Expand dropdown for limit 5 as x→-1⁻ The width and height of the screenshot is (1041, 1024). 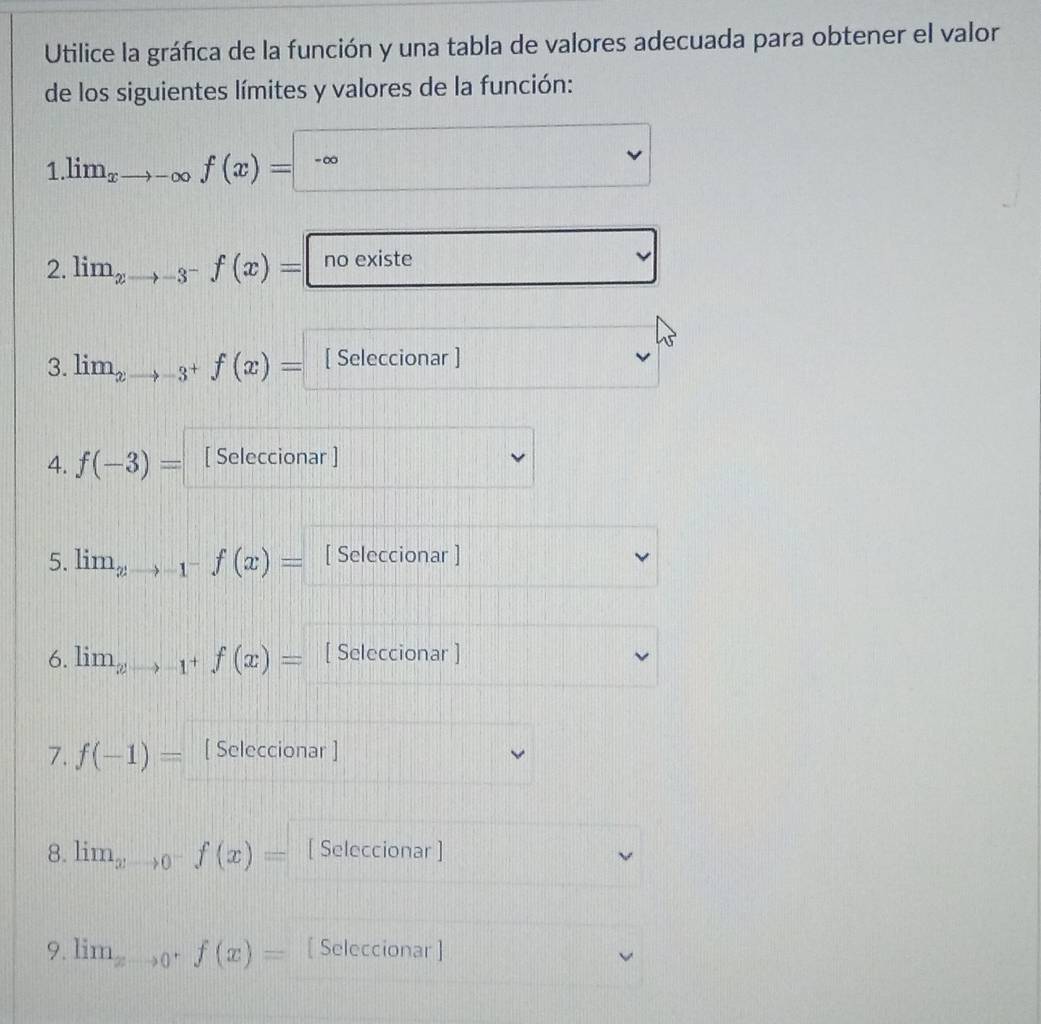pyautogui.click(x=482, y=556)
